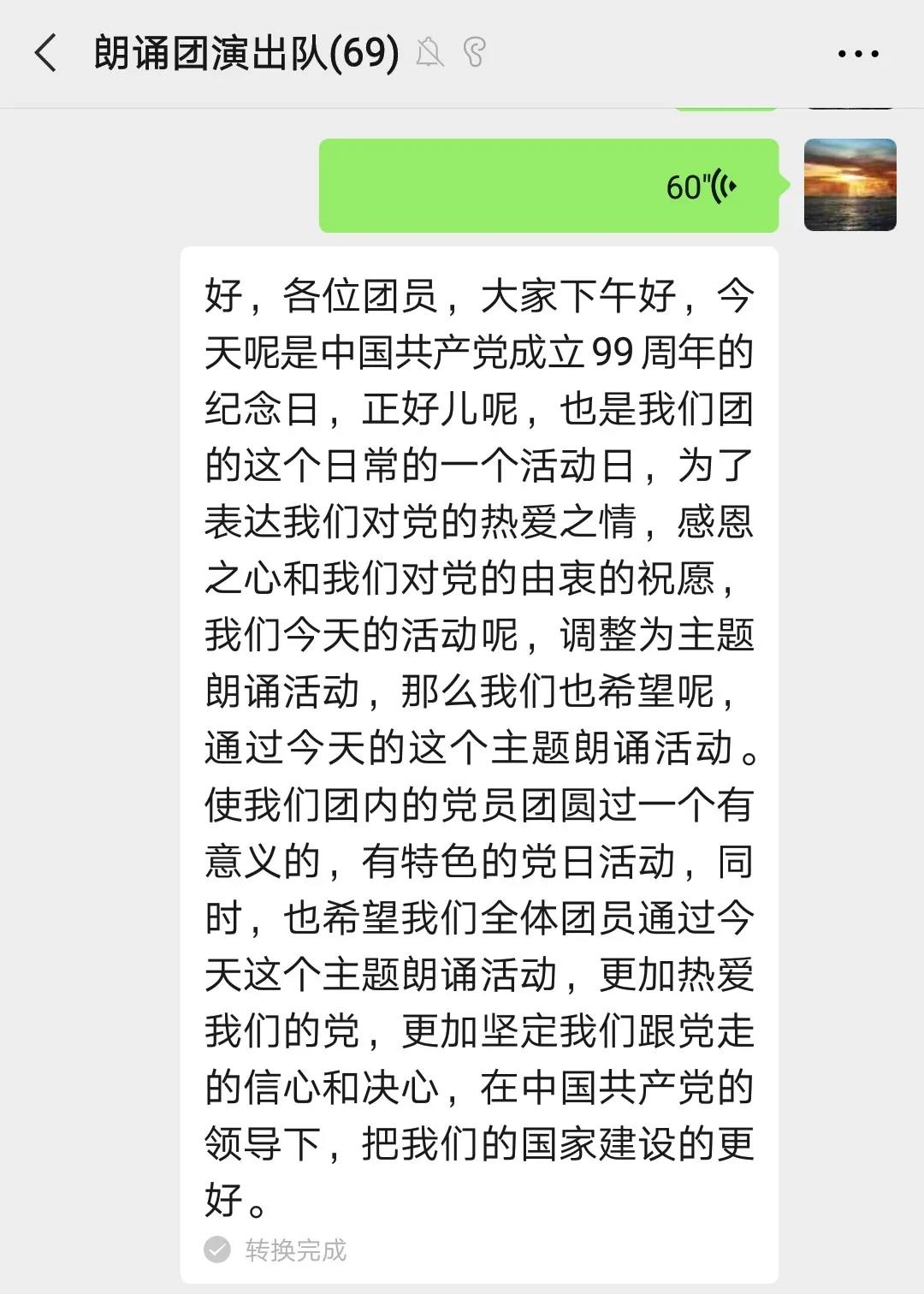Tap the back chevron to leave the chat
This screenshot has width=924, height=1294.
coord(45,52)
